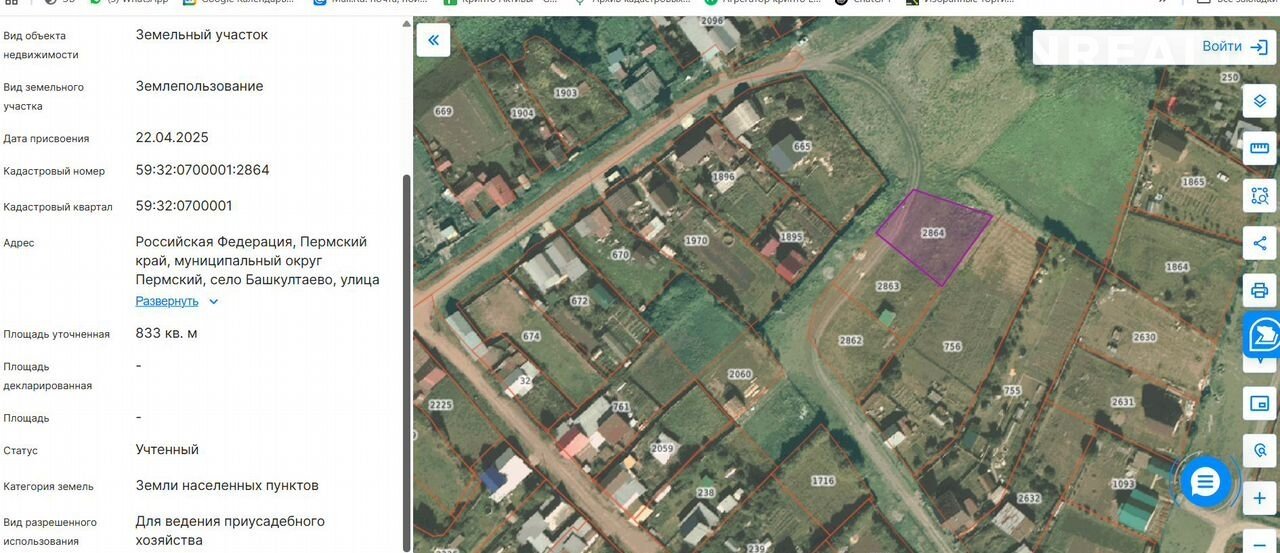The height and width of the screenshot is (553, 1280).
Task: Tap the location target button
Action: pyautogui.click(x=1259, y=451)
